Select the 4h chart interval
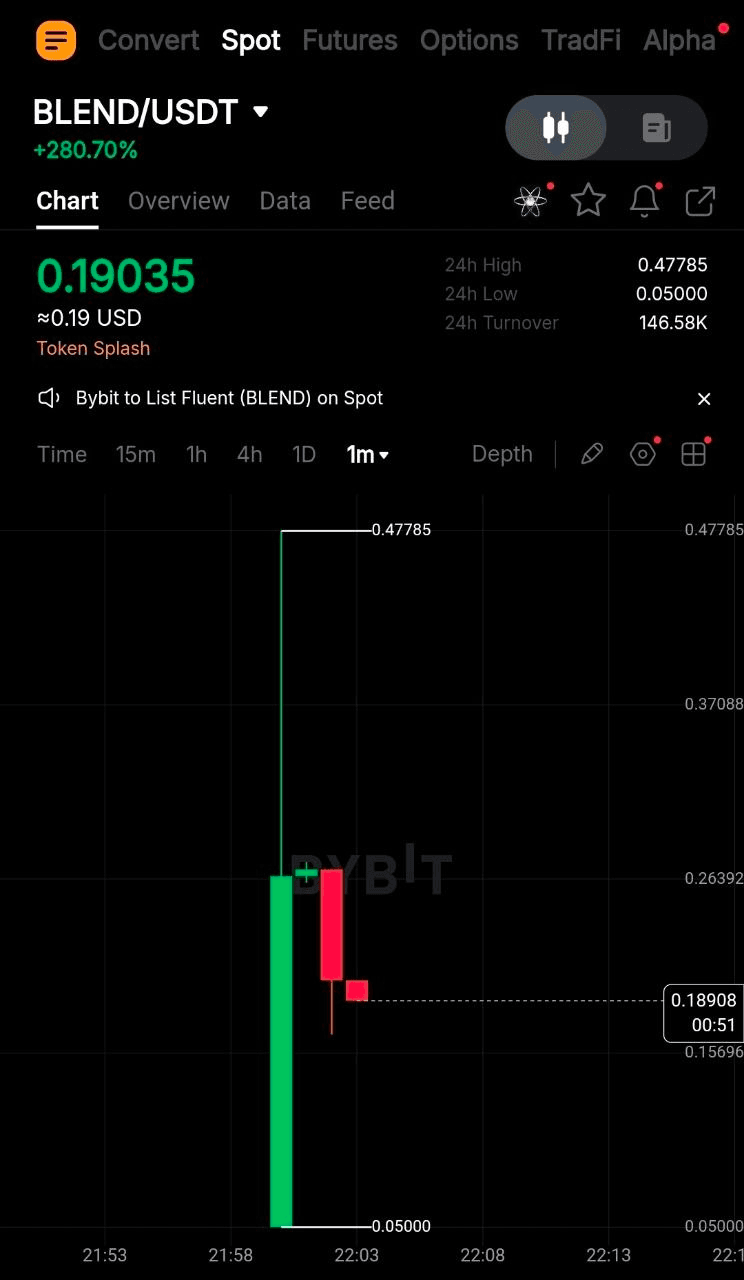The width and height of the screenshot is (744, 1280). click(249, 455)
